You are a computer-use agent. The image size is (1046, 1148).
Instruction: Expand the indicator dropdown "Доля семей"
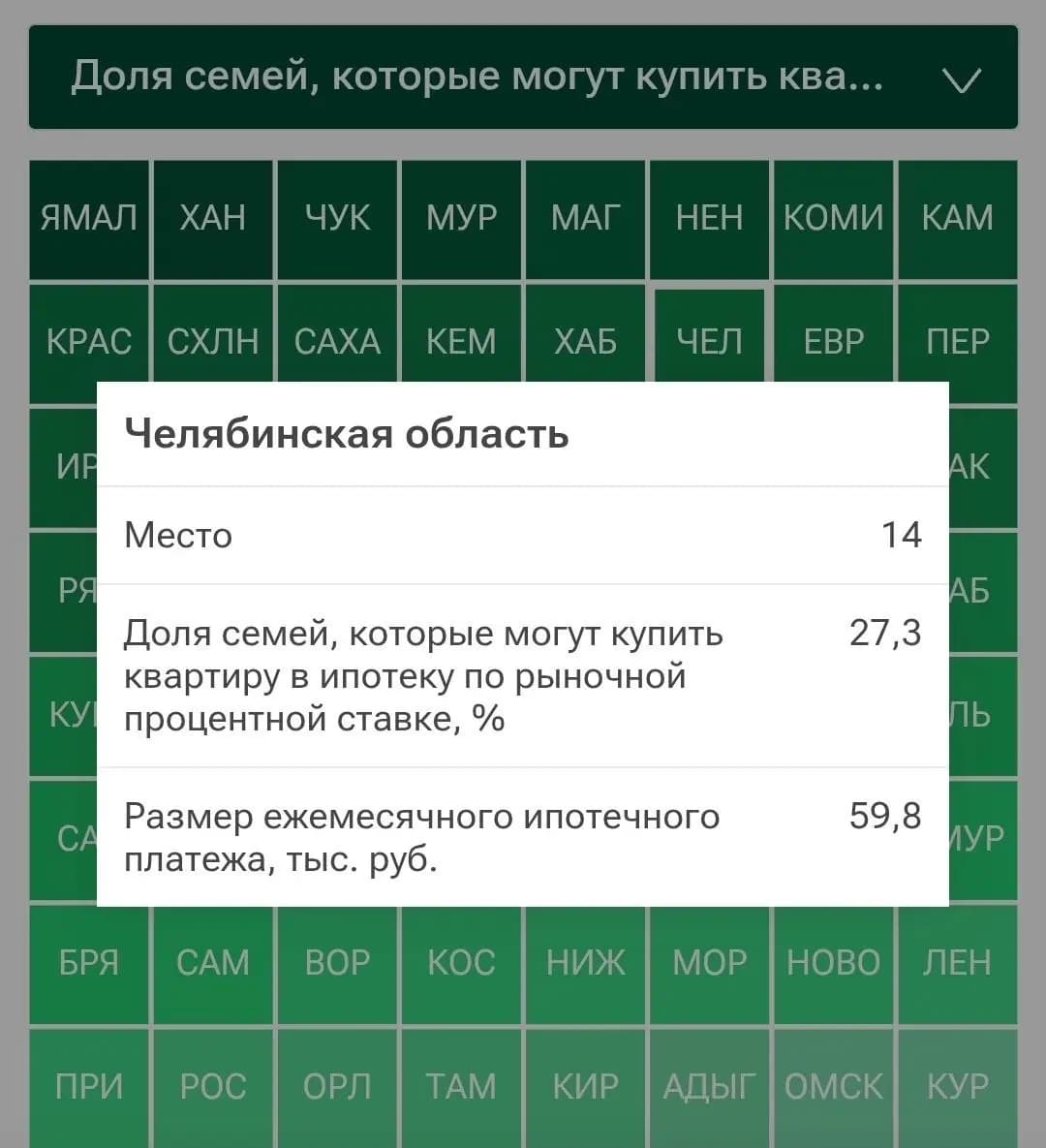coord(523,77)
